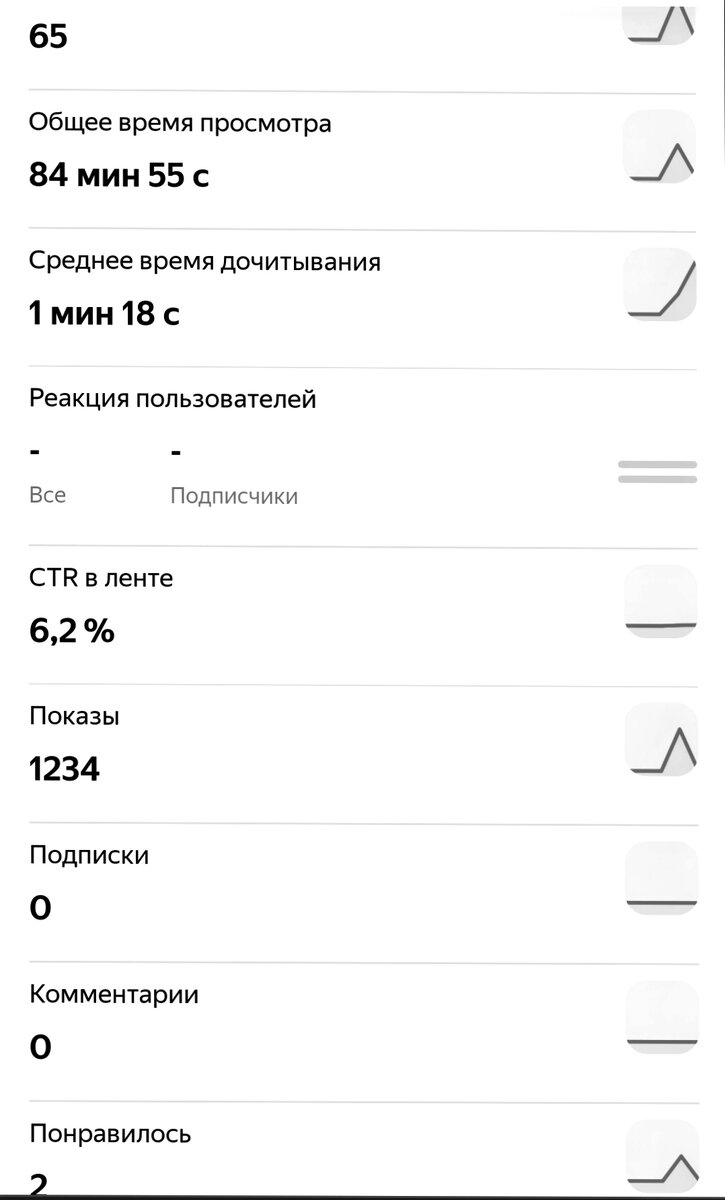Open the Показы chart
This screenshot has width=725, height=1200.
(x=660, y=740)
